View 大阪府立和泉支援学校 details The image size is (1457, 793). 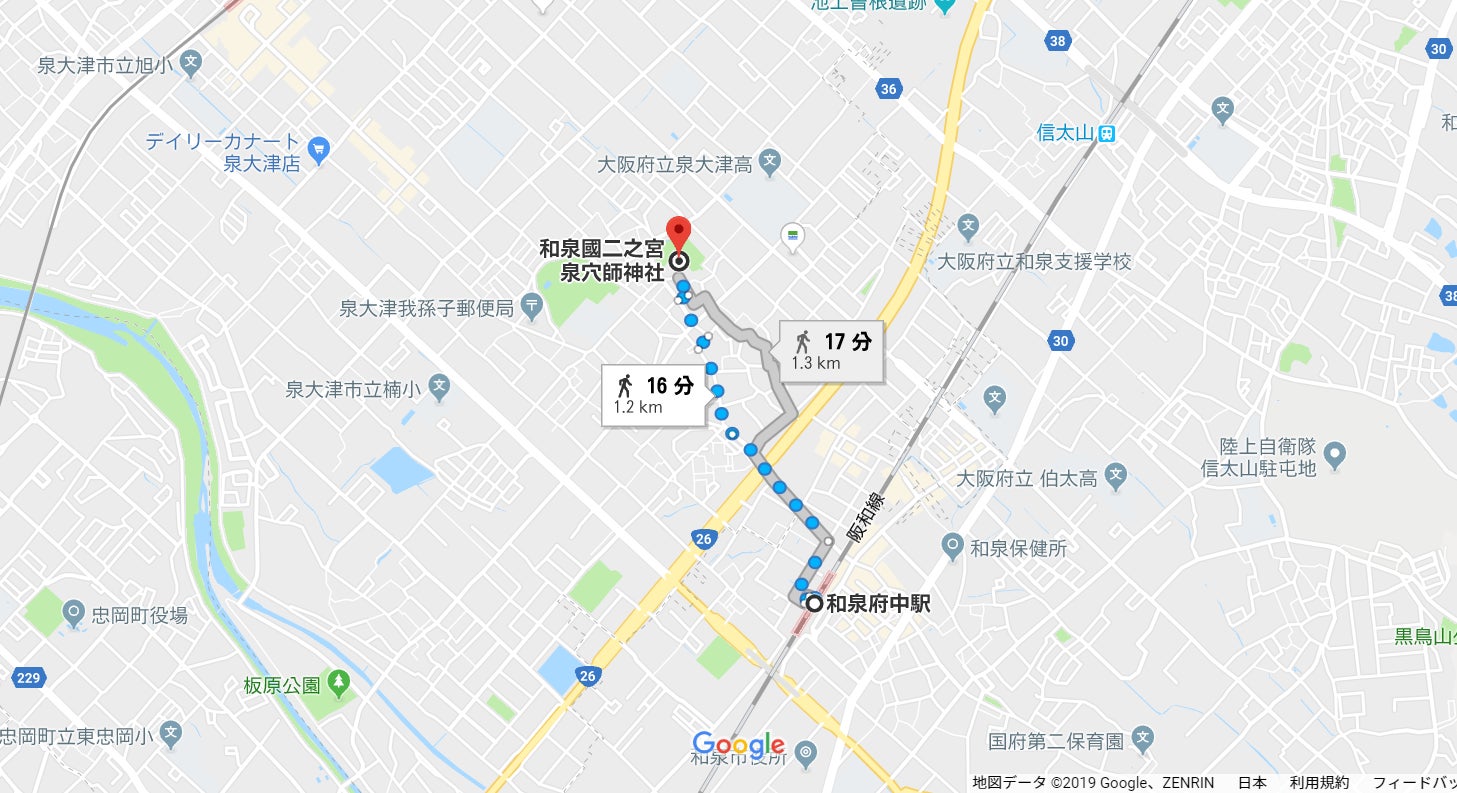pyautogui.click(x=967, y=226)
